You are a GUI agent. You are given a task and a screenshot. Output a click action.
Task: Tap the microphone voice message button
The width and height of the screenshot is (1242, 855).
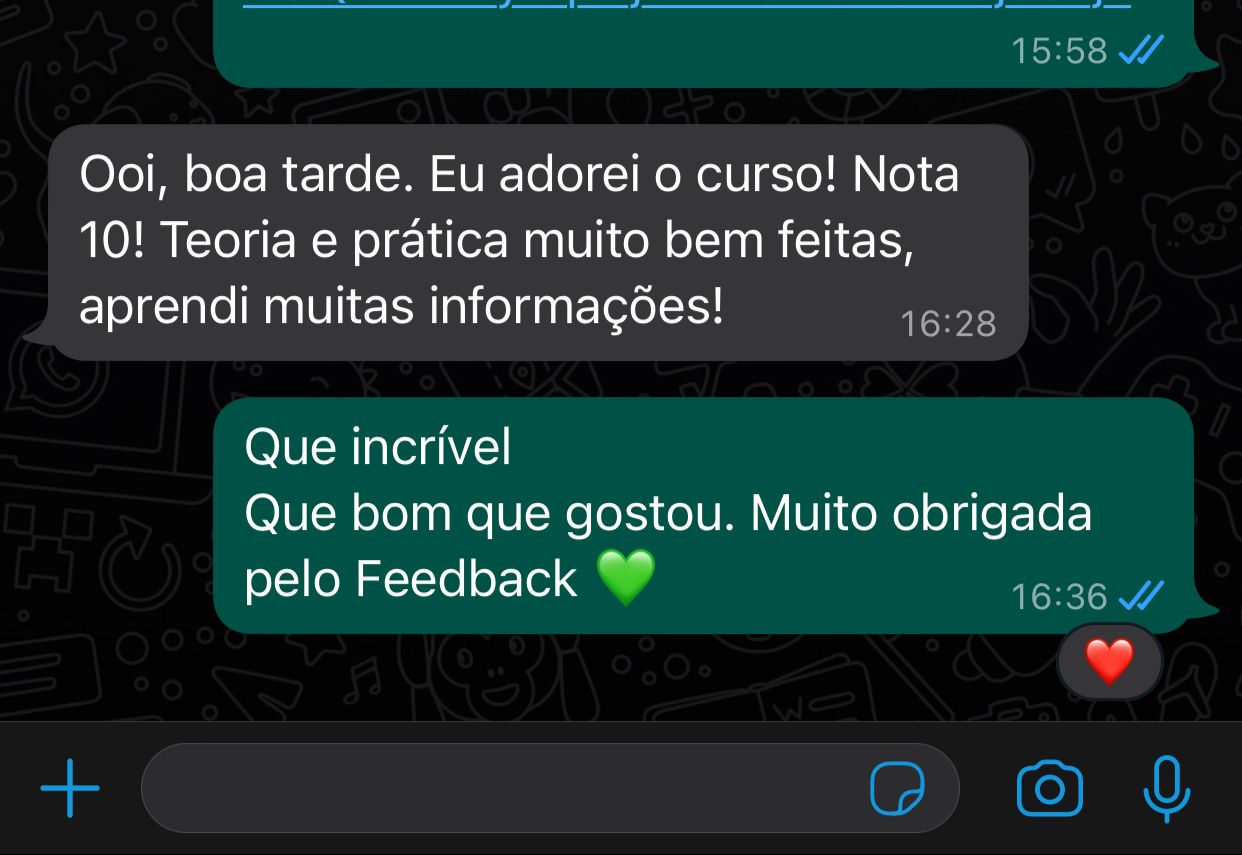click(1166, 789)
